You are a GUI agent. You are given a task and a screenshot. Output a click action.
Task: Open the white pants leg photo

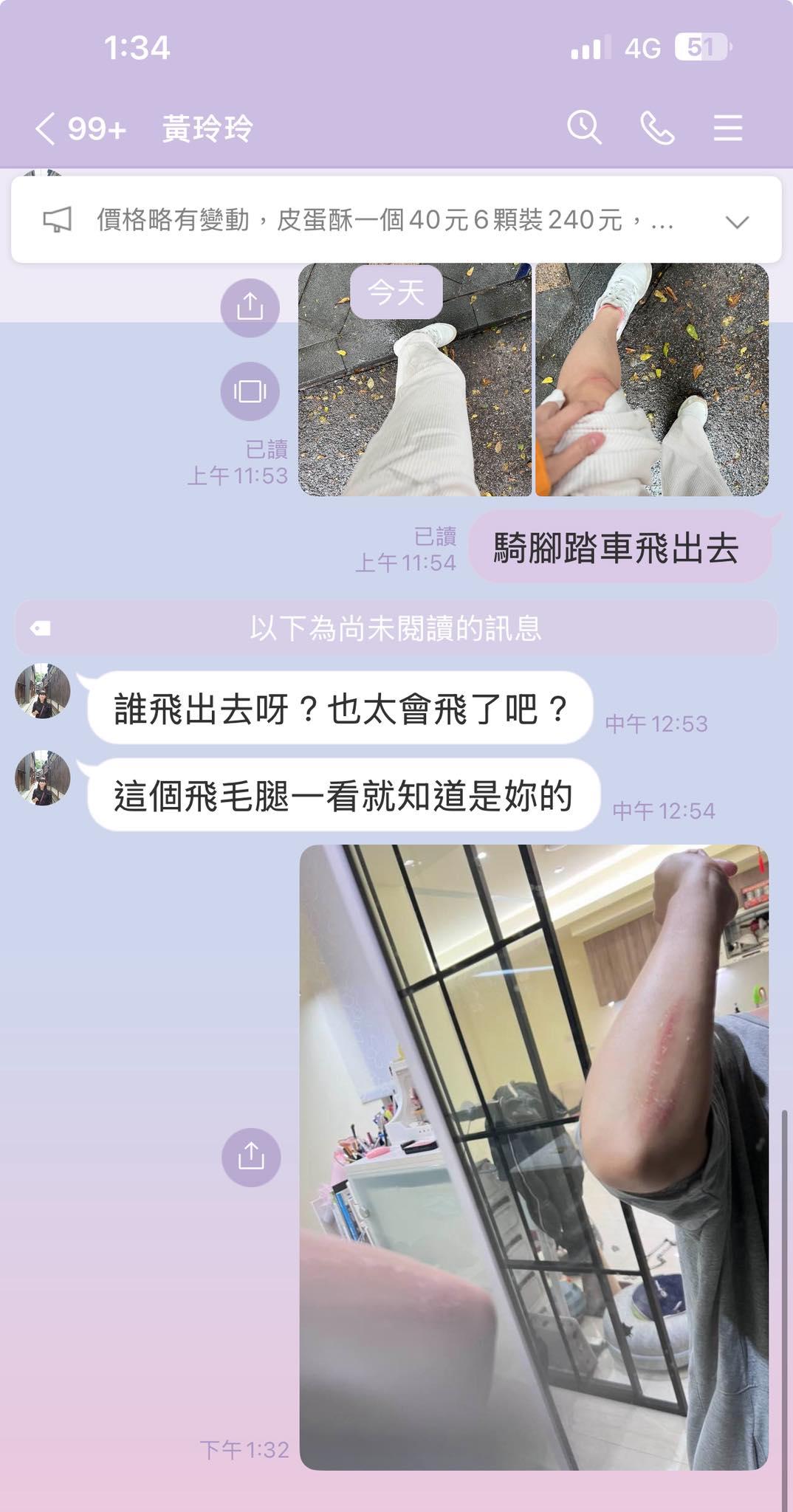point(414,399)
